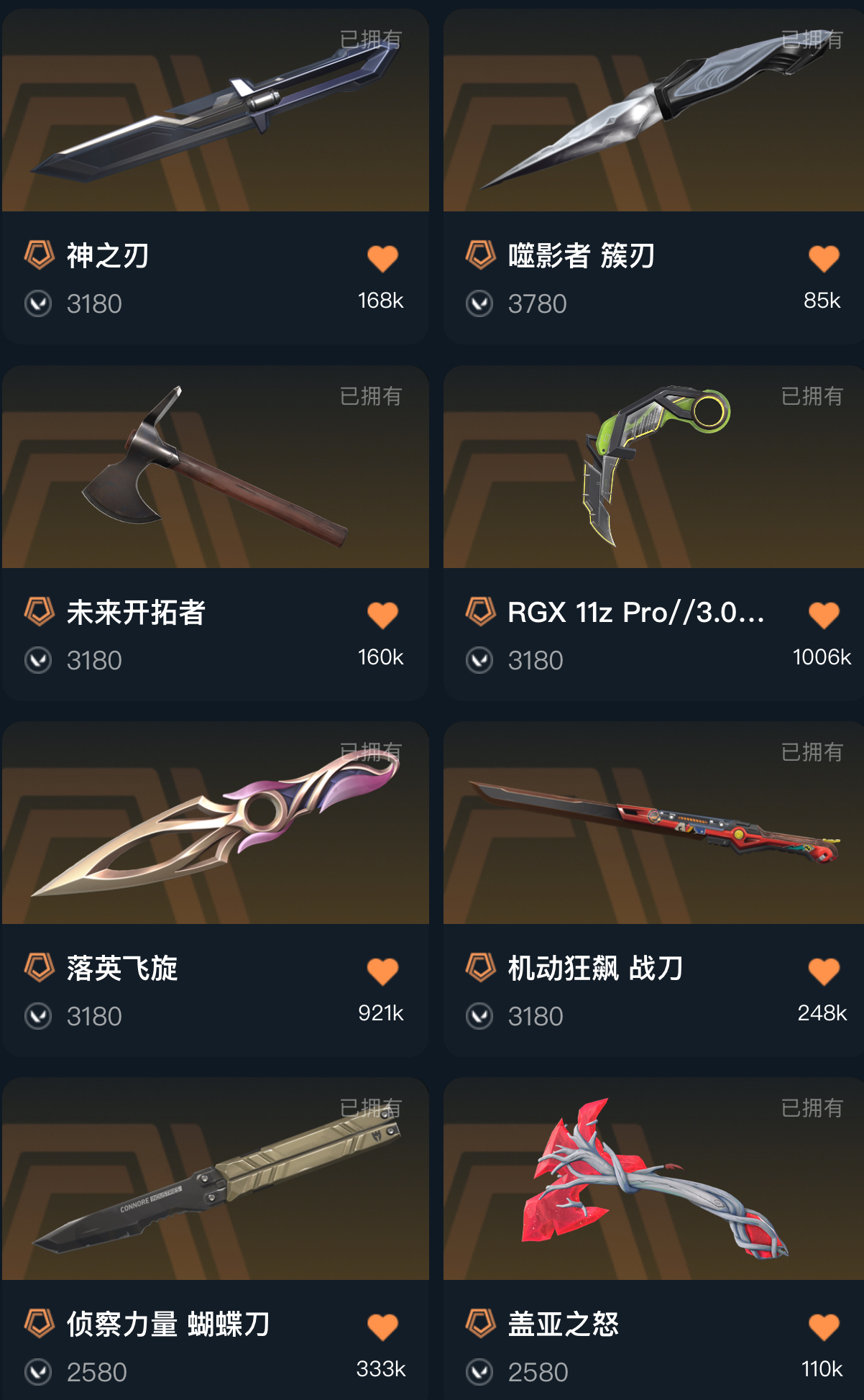Image resolution: width=864 pixels, height=1400 pixels.
Task: Toggle the heart on 侦察力量 蝴蝶刀
Action: 382,1327
